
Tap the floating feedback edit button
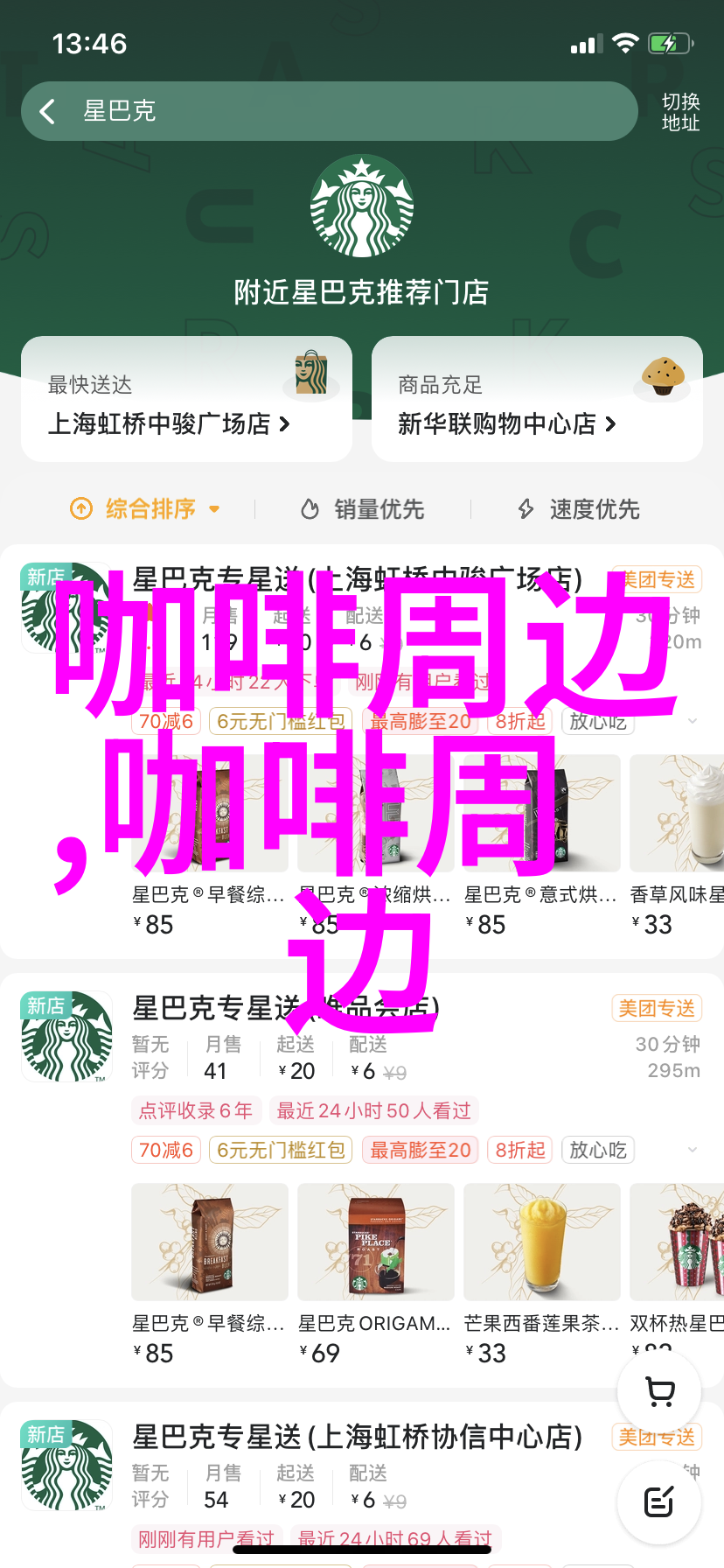tap(659, 1502)
